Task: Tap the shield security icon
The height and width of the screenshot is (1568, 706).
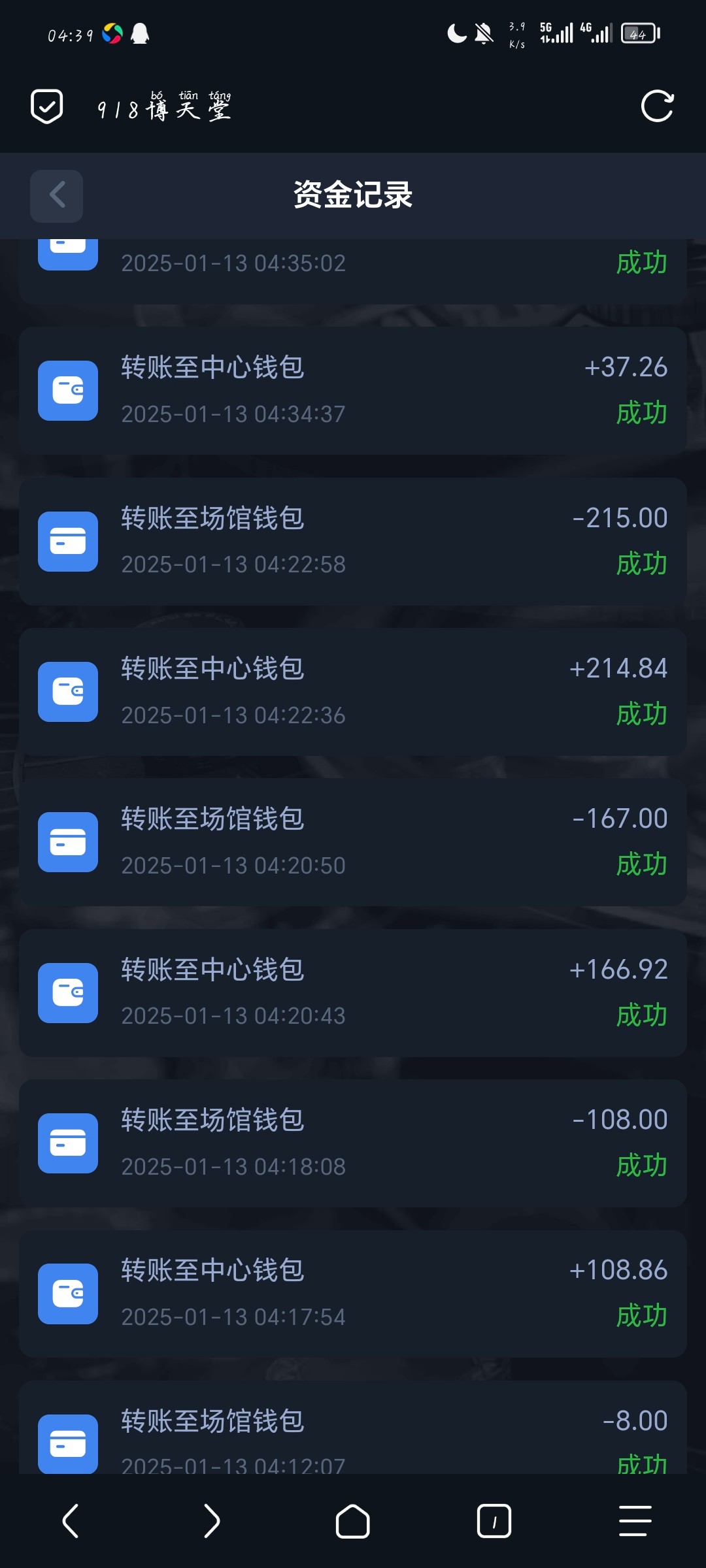Action: (47, 106)
